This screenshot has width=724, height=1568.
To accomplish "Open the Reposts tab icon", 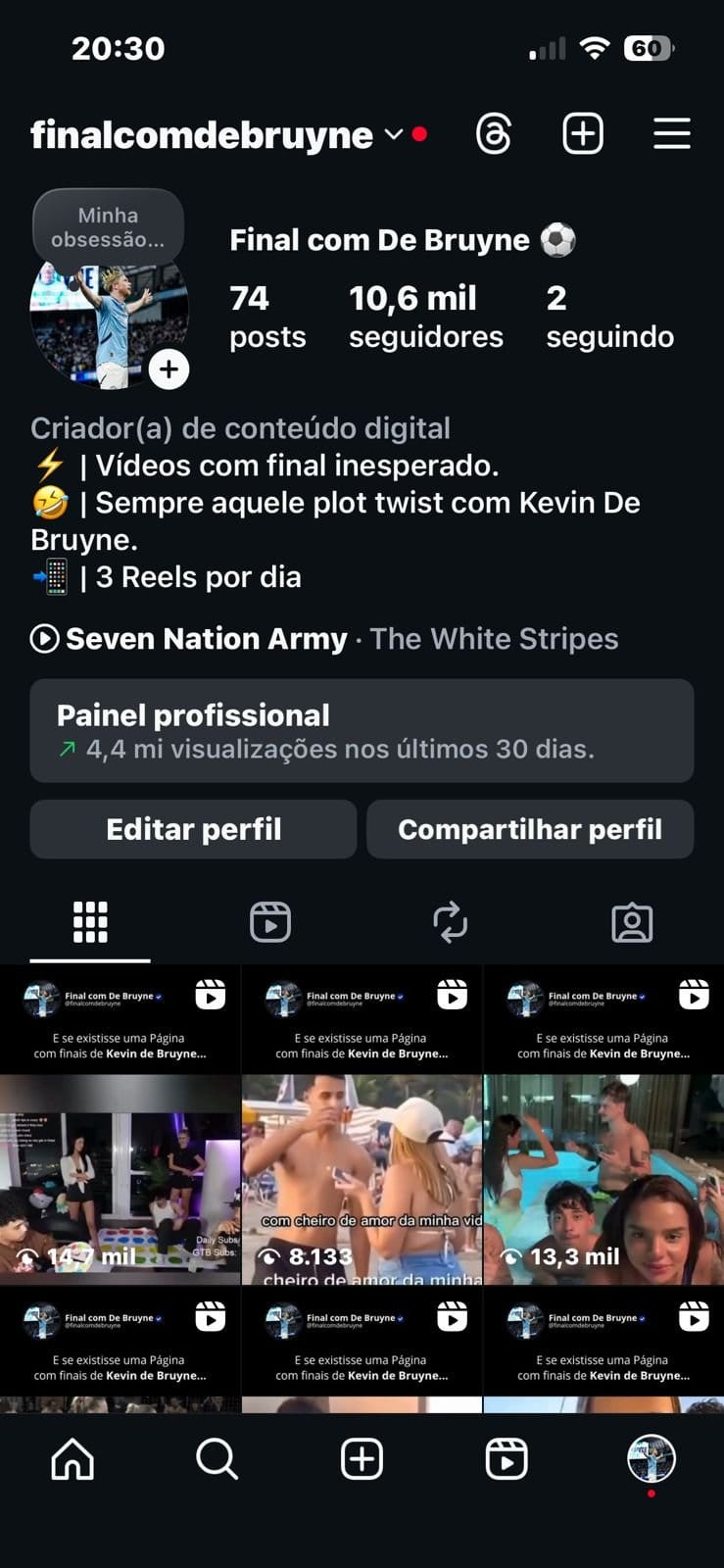I will point(451,921).
